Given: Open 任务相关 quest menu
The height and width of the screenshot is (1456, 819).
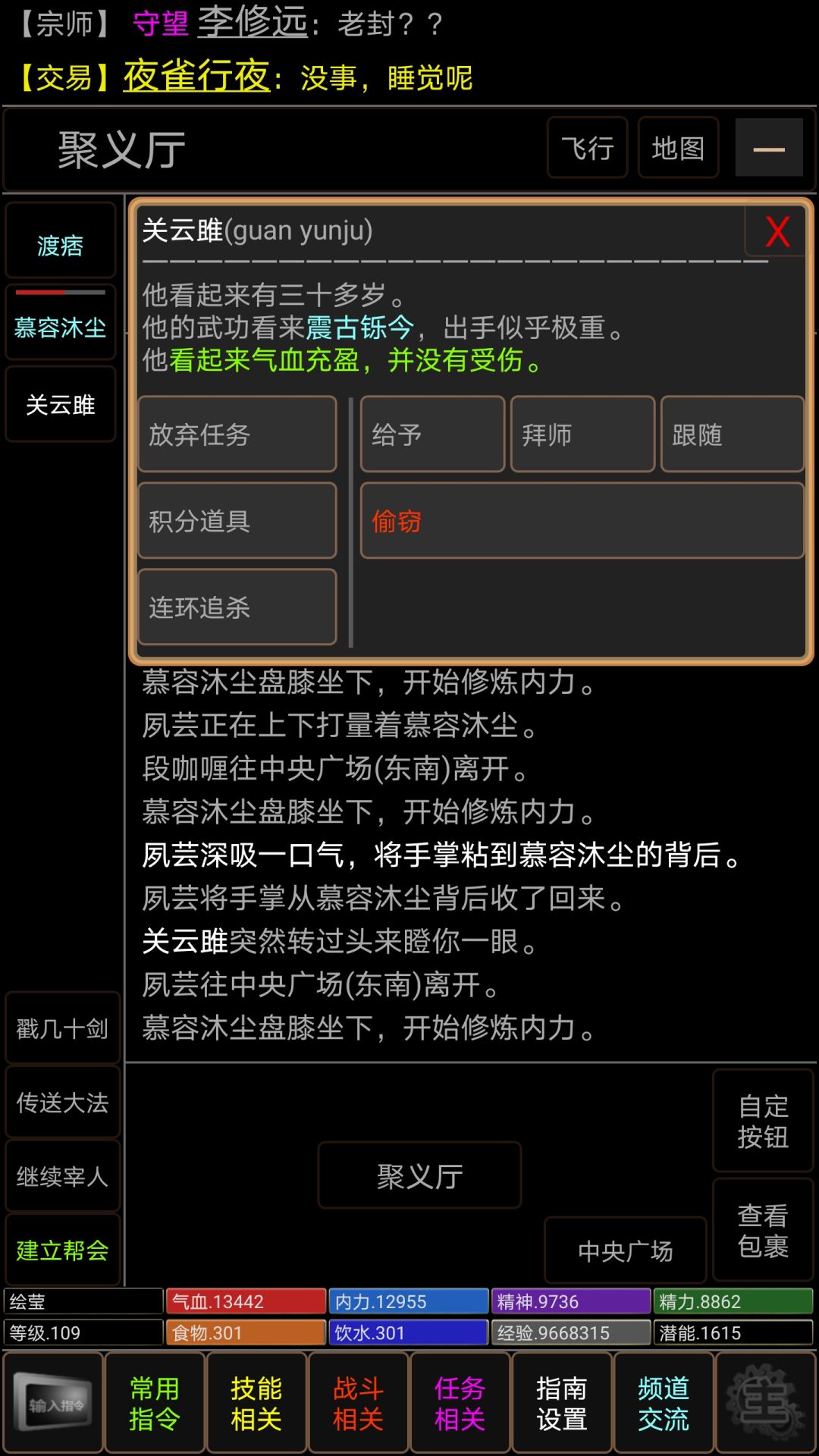Looking at the screenshot, I should (459, 1401).
